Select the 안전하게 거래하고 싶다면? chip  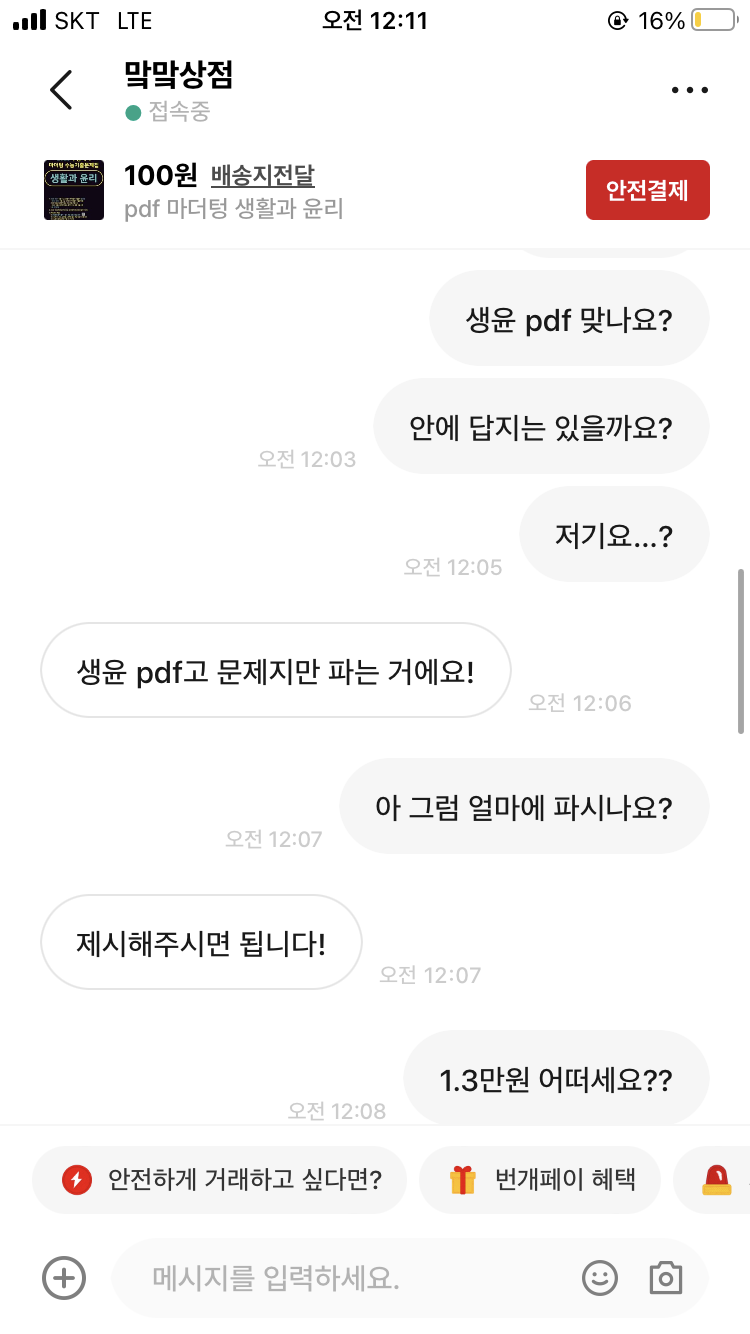tap(220, 1179)
